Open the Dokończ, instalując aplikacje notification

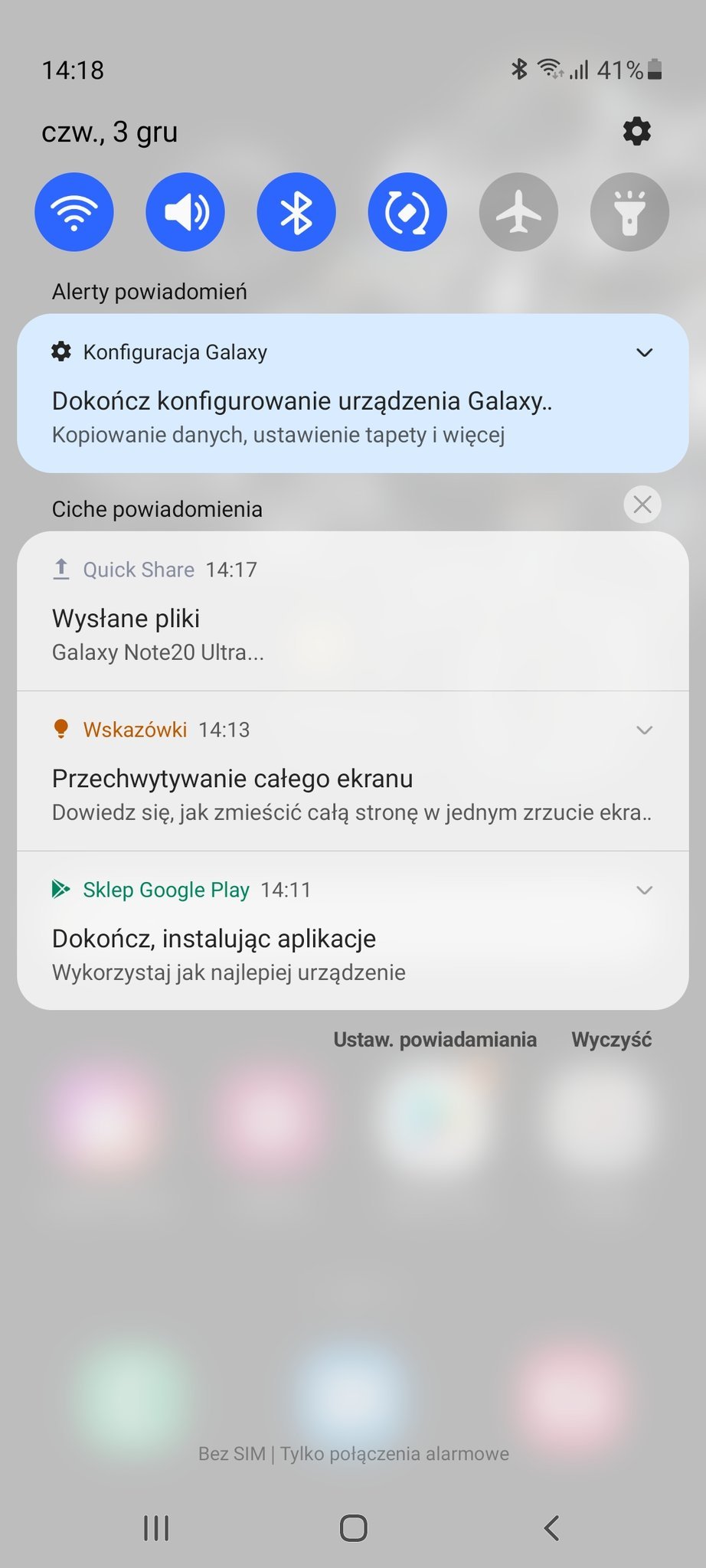(x=353, y=930)
